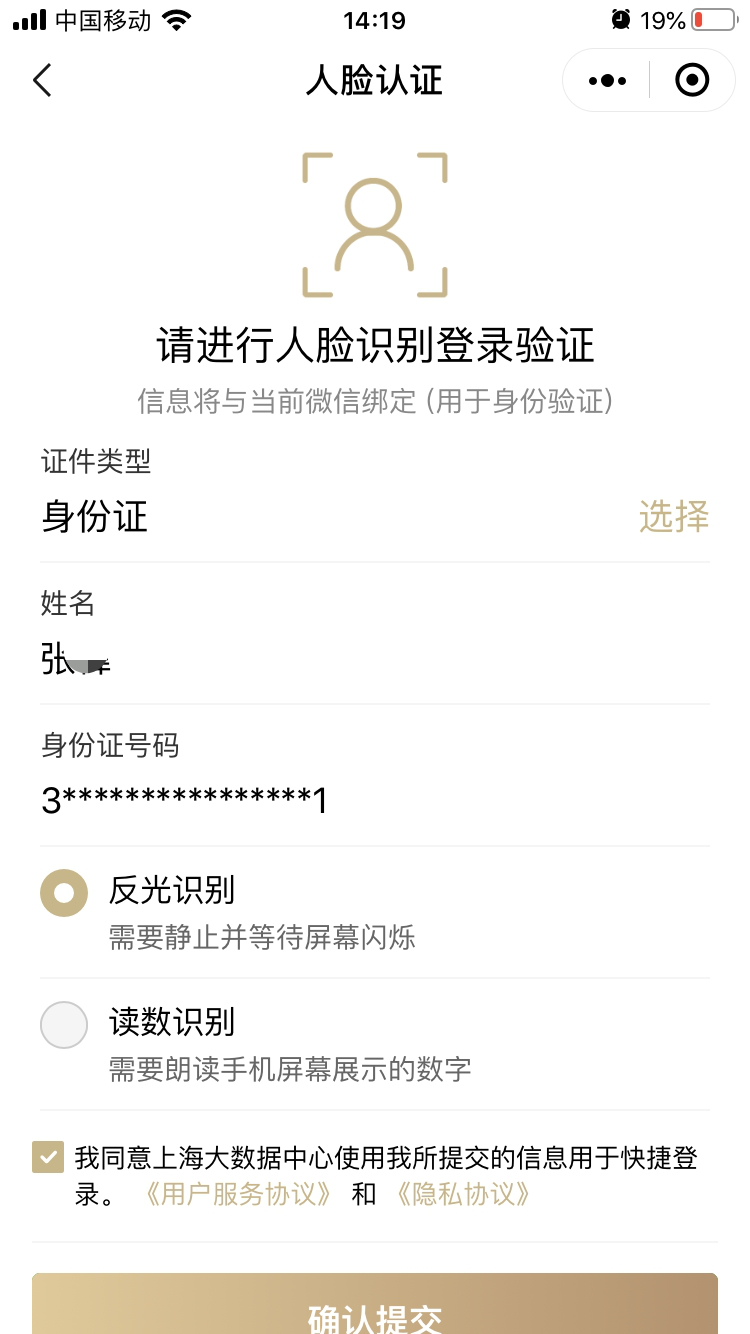Screen dimensions: 750x1334
Task: Open the 《用户服务协议》 agreement
Action: tap(237, 1194)
